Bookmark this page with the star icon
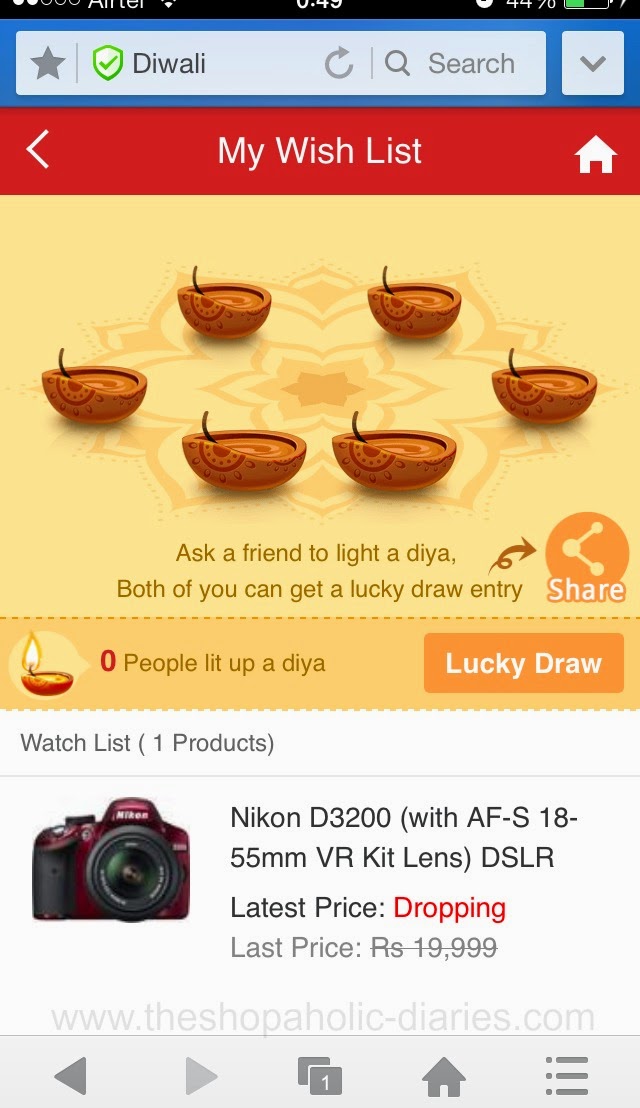This screenshot has width=640, height=1108. pos(47,64)
